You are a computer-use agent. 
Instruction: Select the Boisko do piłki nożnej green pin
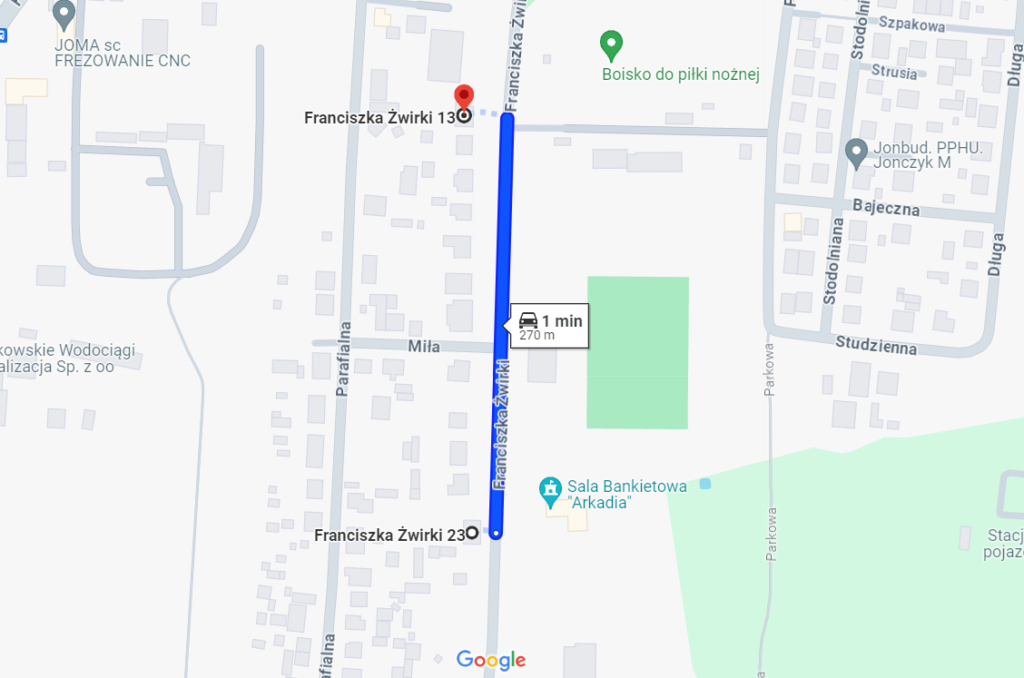611,44
